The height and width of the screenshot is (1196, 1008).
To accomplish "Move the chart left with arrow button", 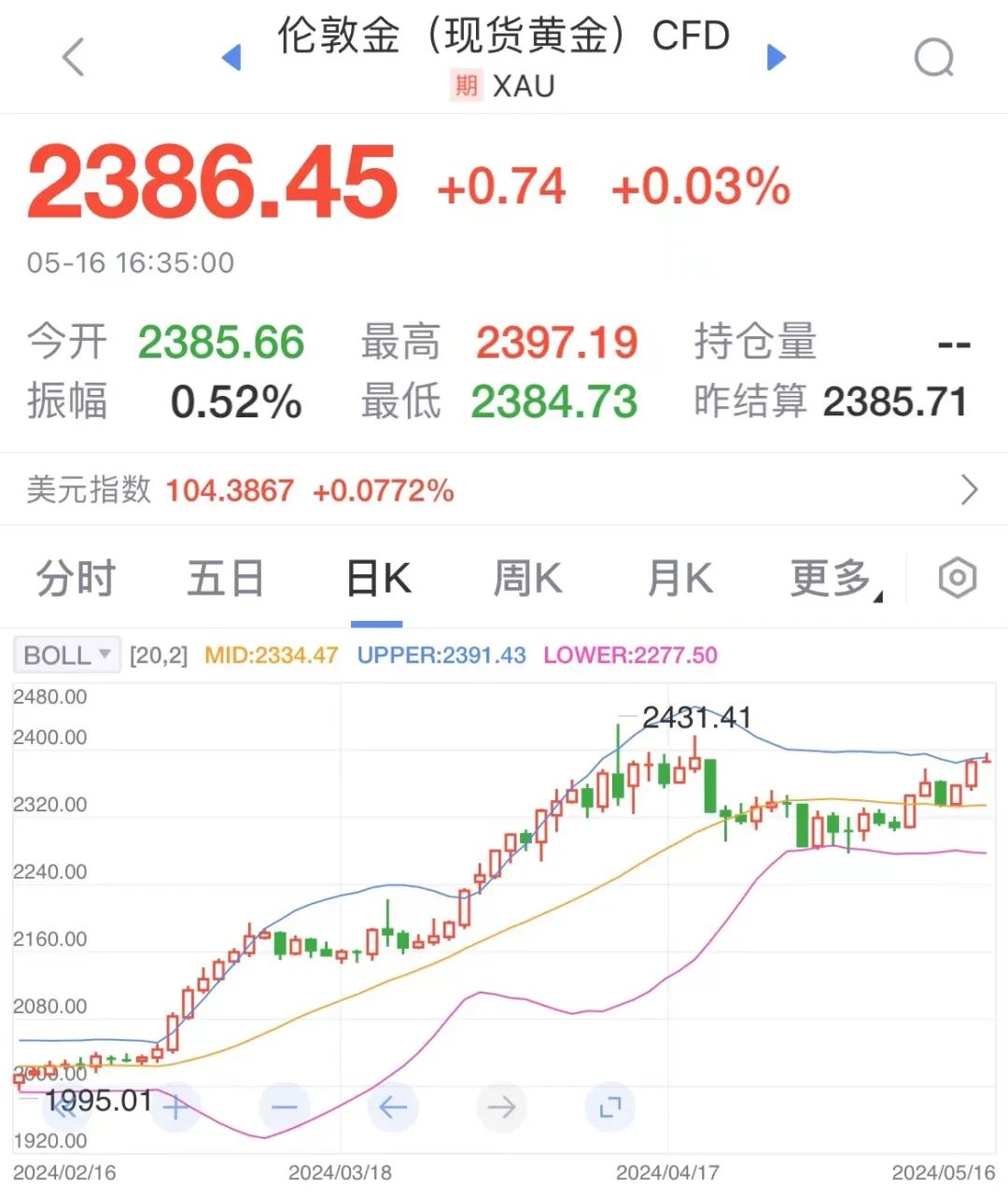I will [393, 1107].
